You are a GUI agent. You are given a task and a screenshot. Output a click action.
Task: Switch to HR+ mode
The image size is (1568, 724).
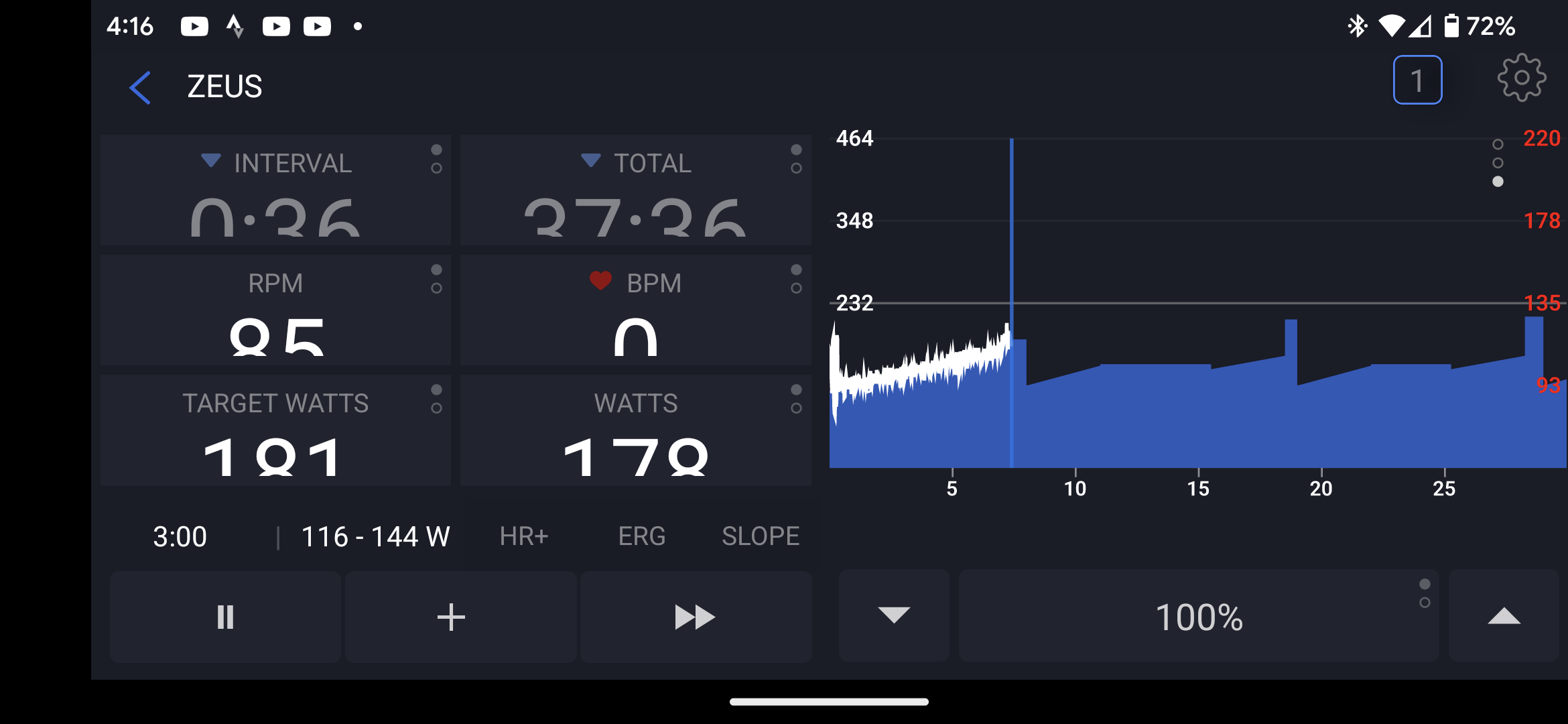click(x=524, y=536)
